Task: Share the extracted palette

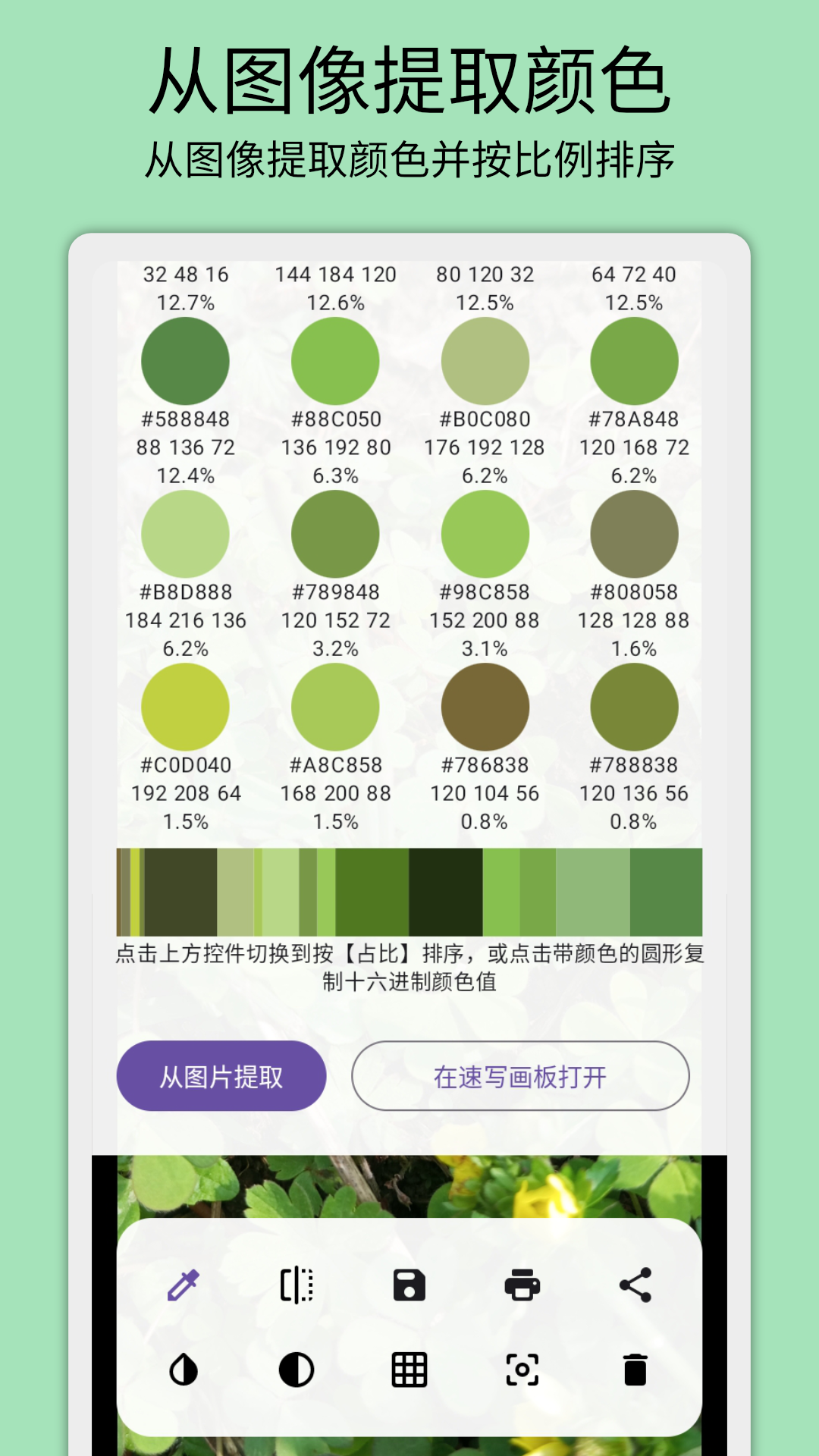Action: pyautogui.click(x=635, y=1284)
